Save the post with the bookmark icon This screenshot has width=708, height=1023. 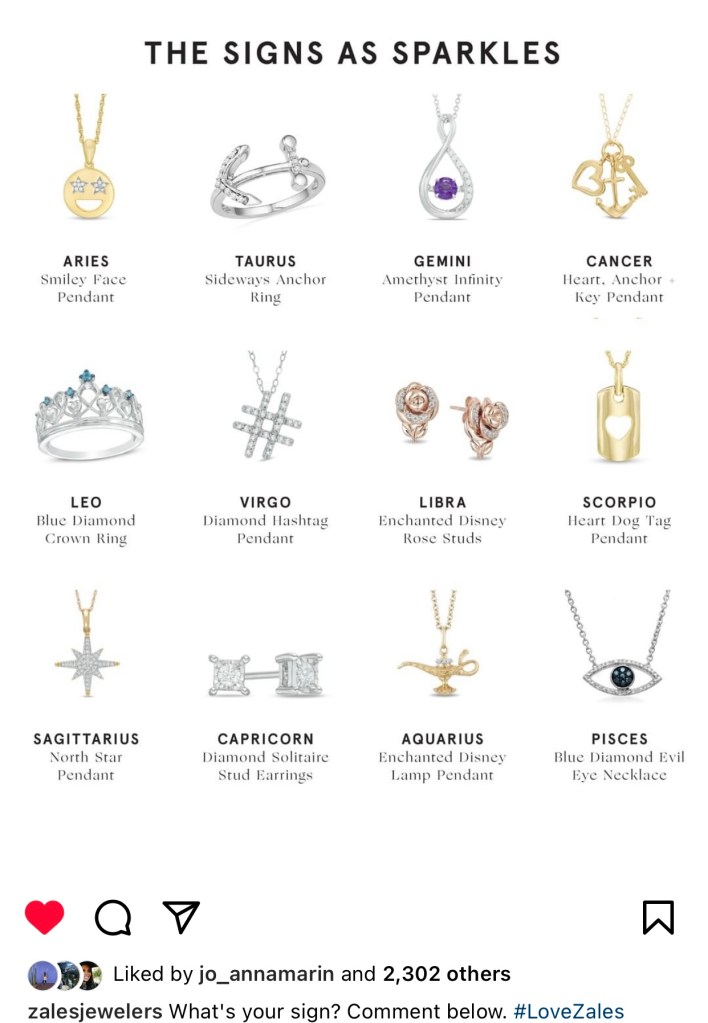tap(657, 916)
